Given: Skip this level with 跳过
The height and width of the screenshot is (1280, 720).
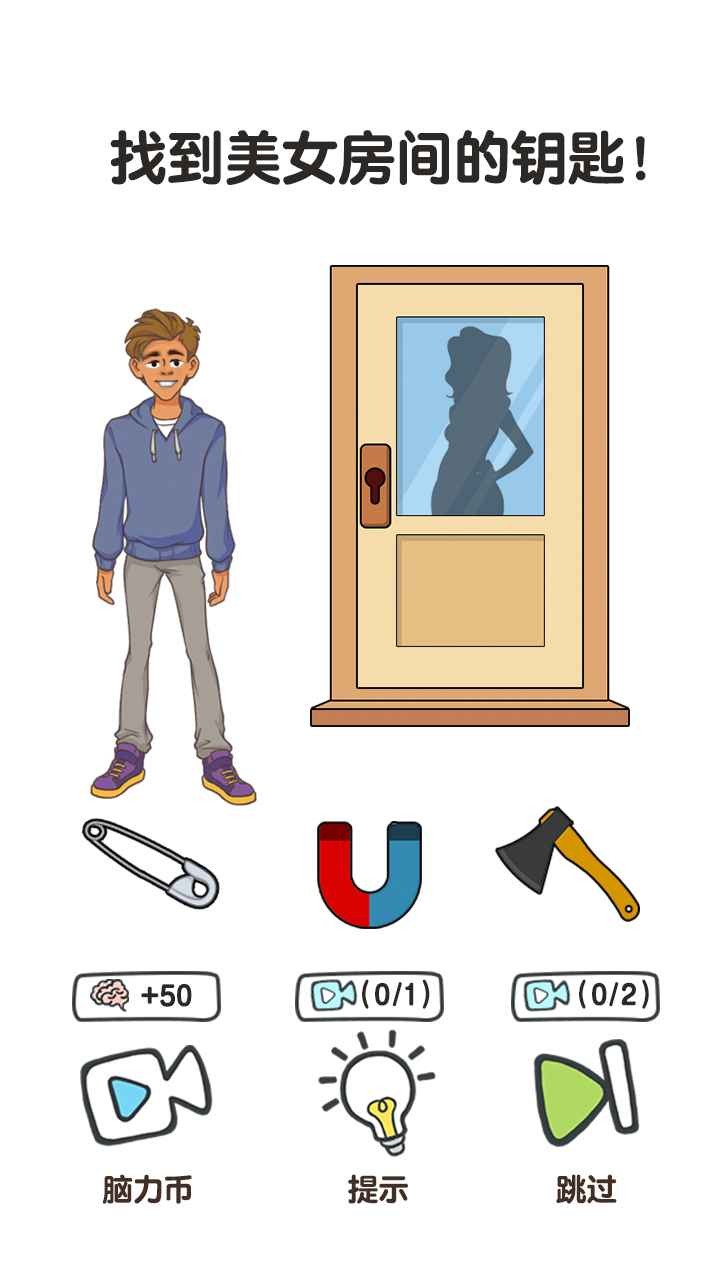Looking at the screenshot, I should tap(586, 1095).
